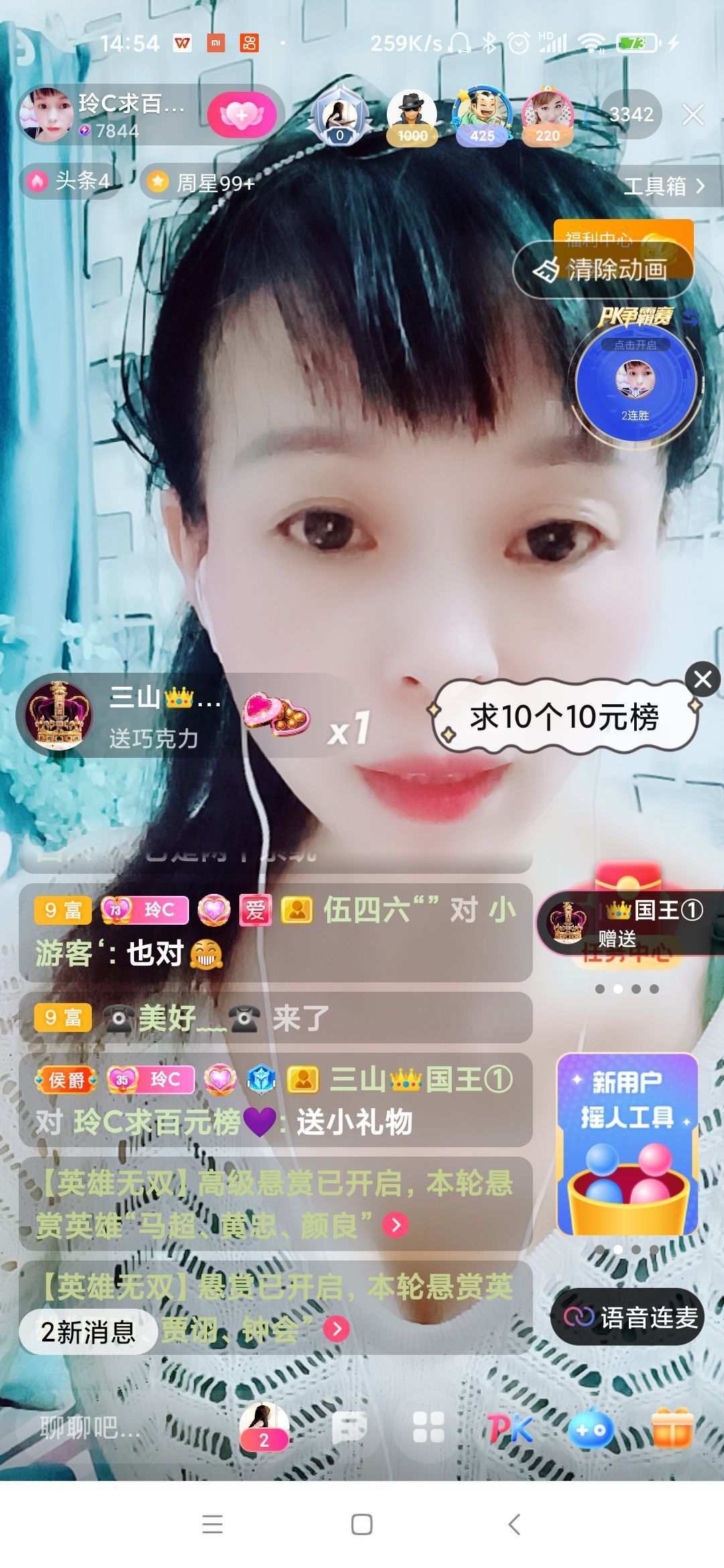Tap 赠送 on the 国王① gift banner
Image resolution: width=724 pixels, height=1568 pixels.
point(618,936)
